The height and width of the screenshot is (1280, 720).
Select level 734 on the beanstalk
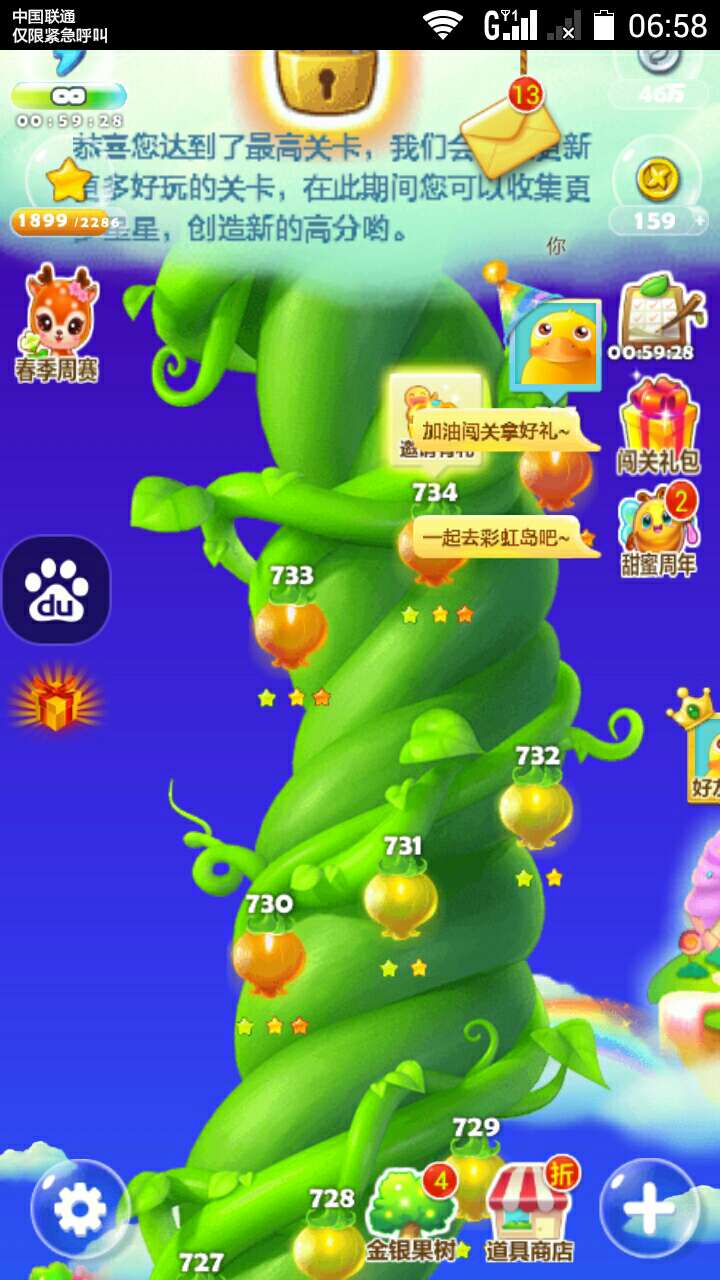(433, 548)
